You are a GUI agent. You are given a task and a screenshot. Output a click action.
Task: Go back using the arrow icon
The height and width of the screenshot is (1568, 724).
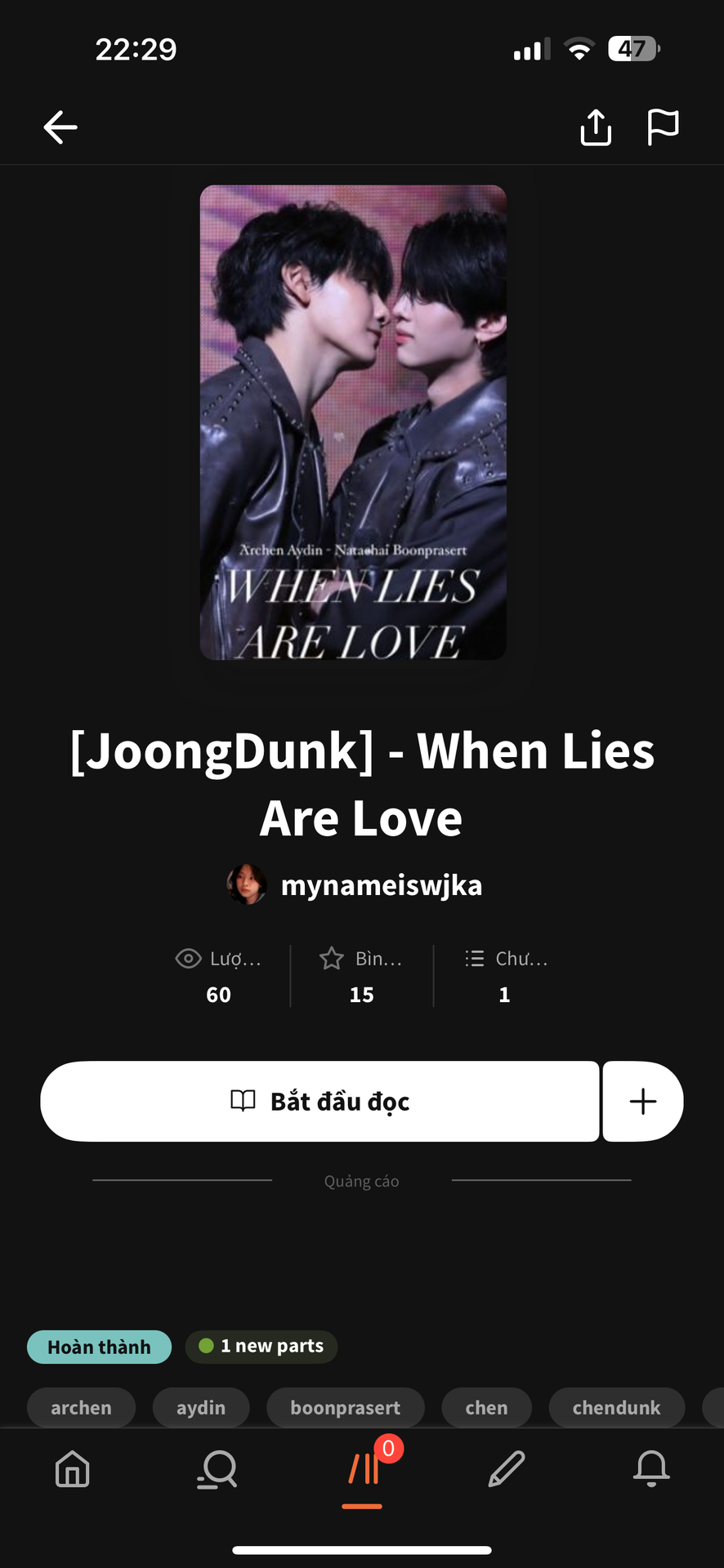tap(60, 127)
